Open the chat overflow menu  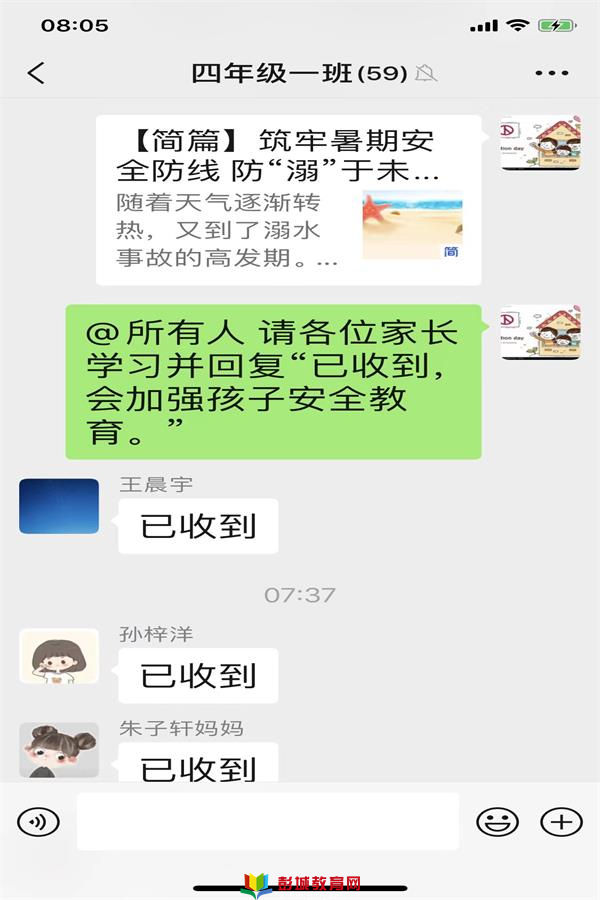click(x=551, y=73)
